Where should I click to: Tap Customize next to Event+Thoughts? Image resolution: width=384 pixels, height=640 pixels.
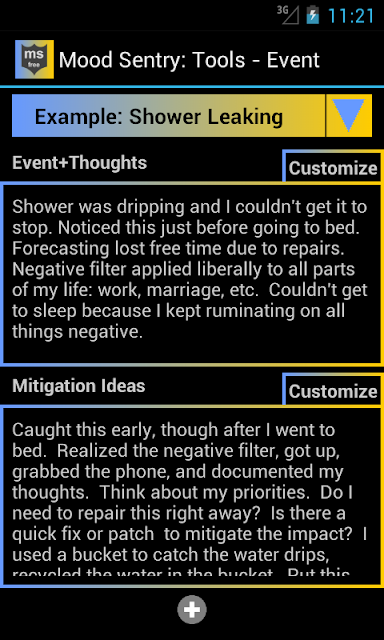(x=333, y=167)
